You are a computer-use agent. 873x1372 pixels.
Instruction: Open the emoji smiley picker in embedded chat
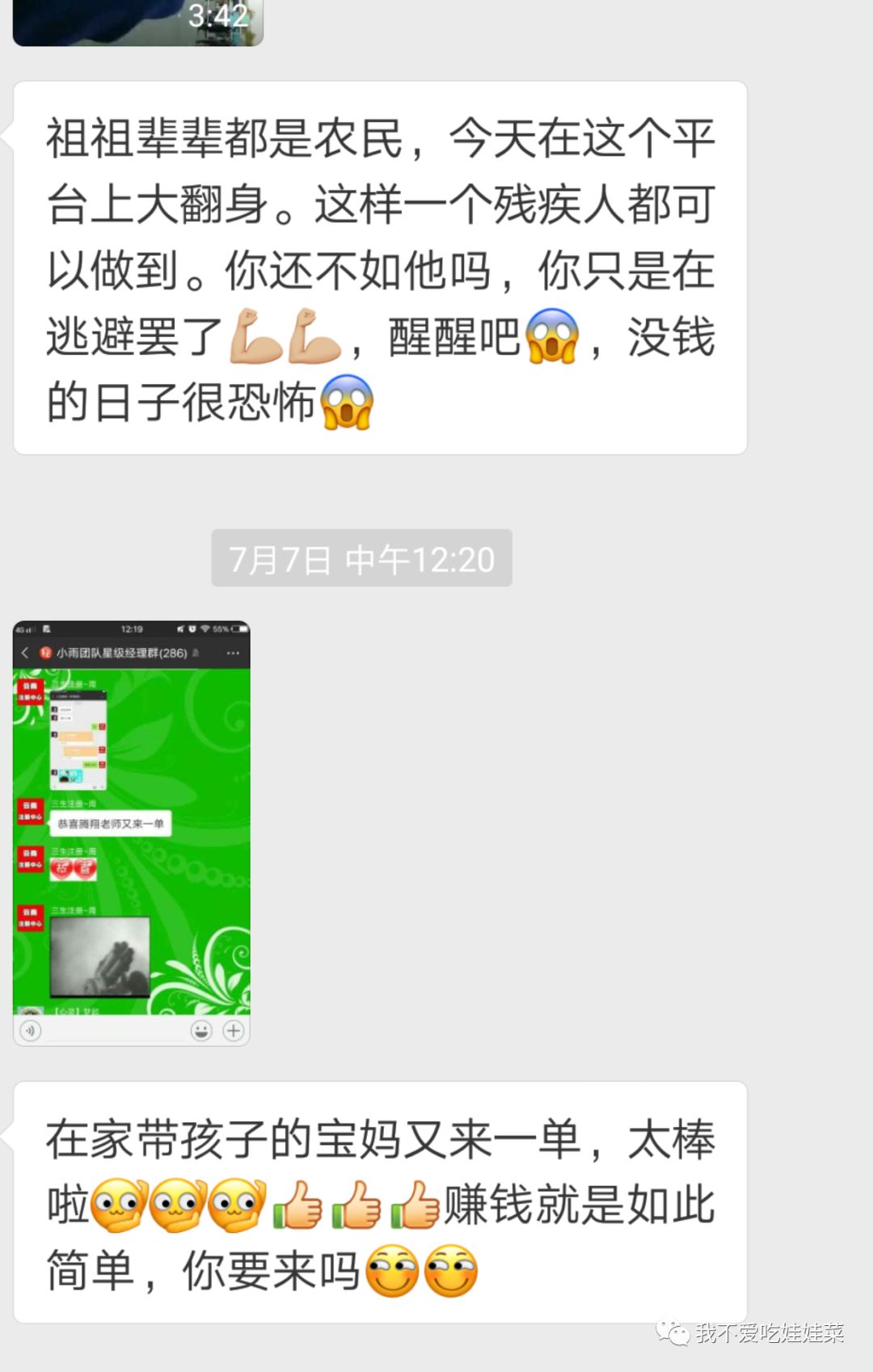[x=201, y=1031]
